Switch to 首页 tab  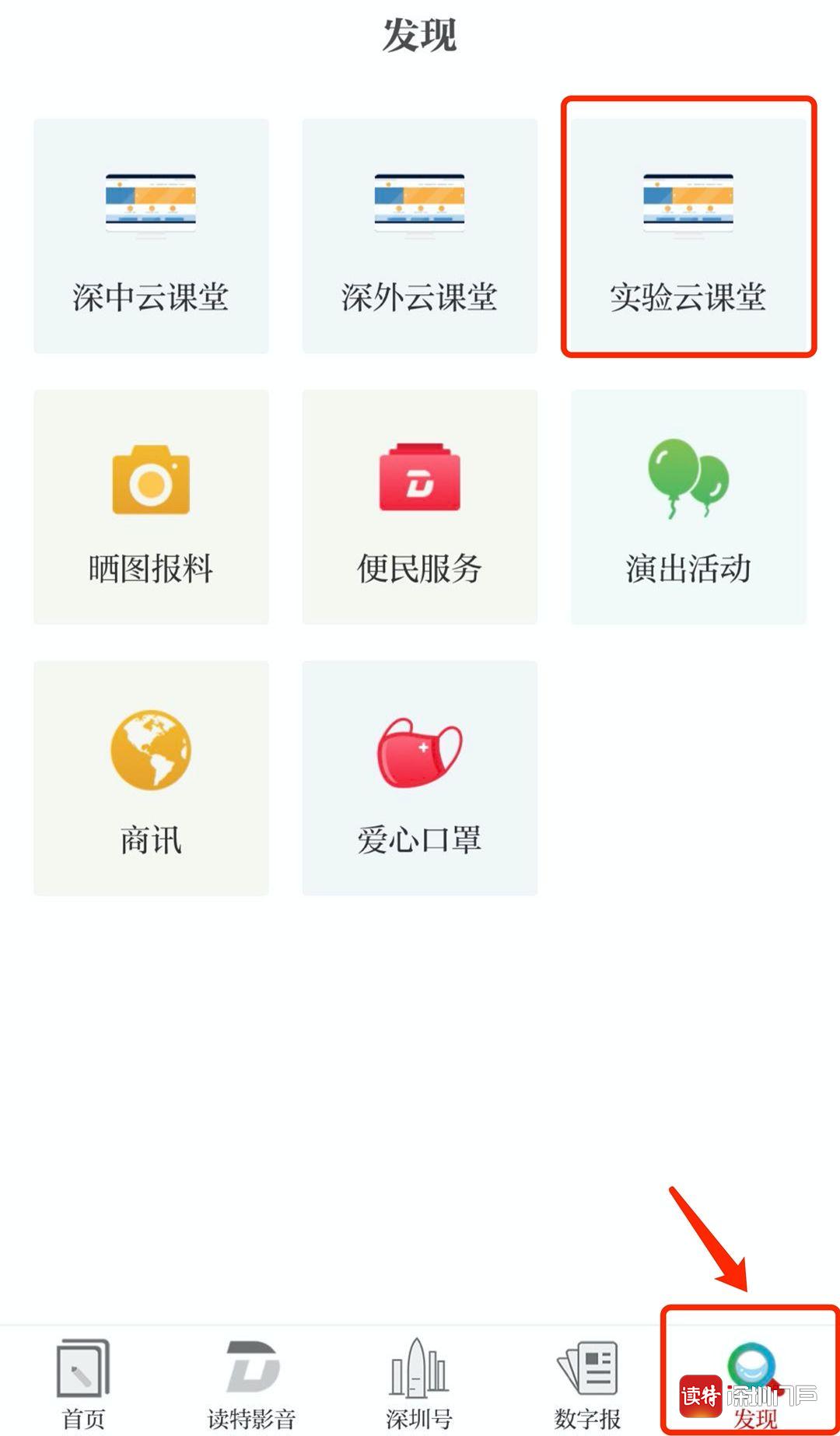[x=83, y=1383]
